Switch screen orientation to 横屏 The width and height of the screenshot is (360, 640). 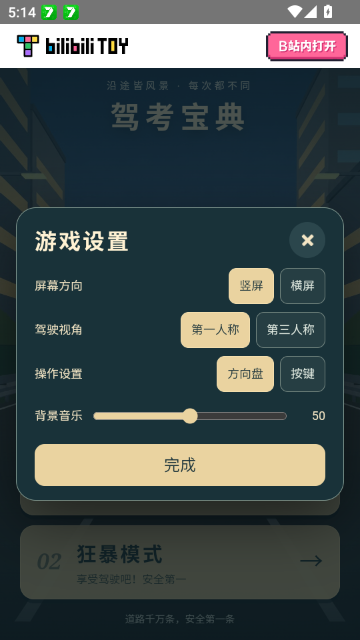click(302, 286)
